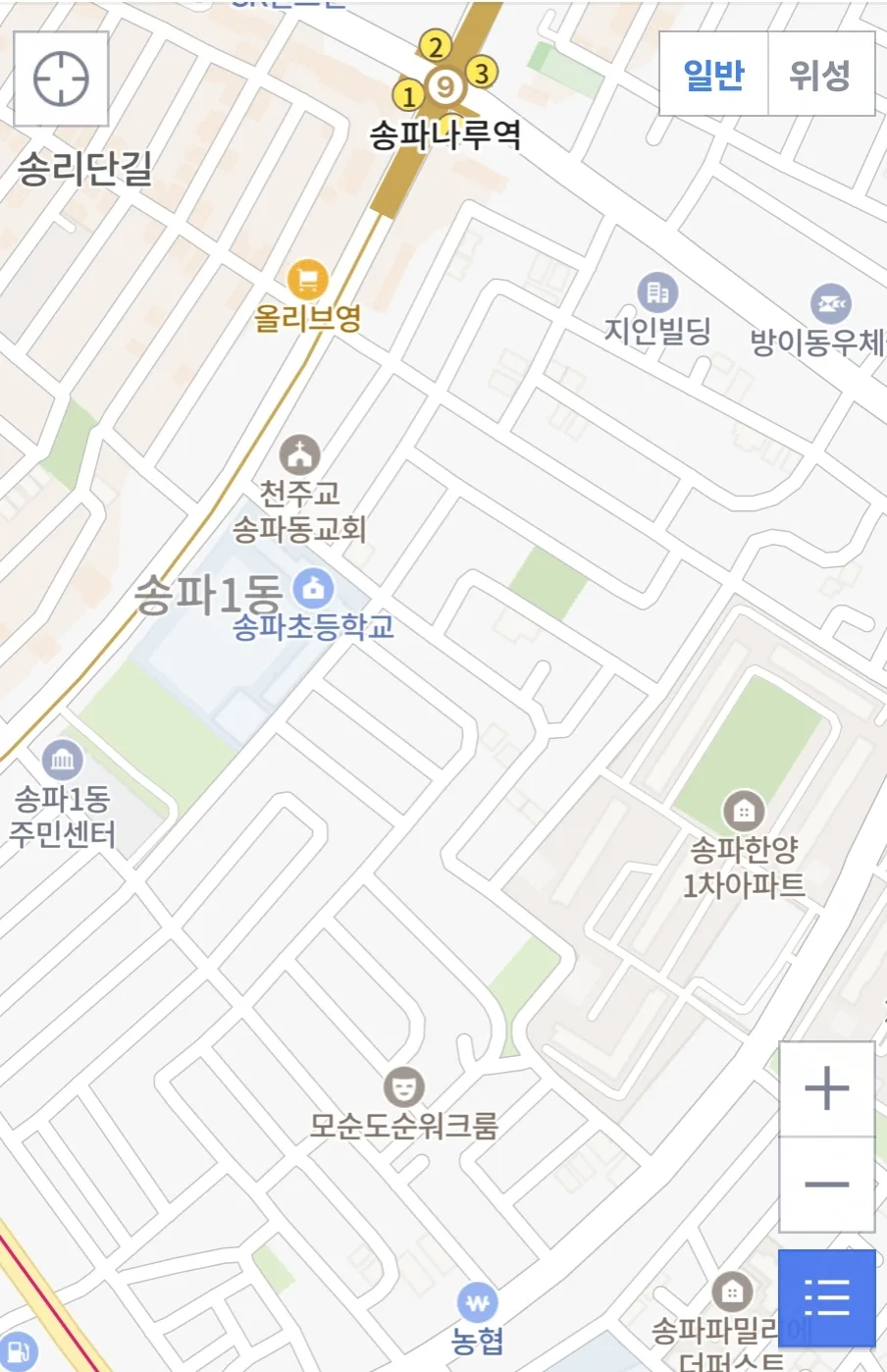
Task: Select the 송파나루역 station marker
Action: pyautogui.click(x=446, y=87)
